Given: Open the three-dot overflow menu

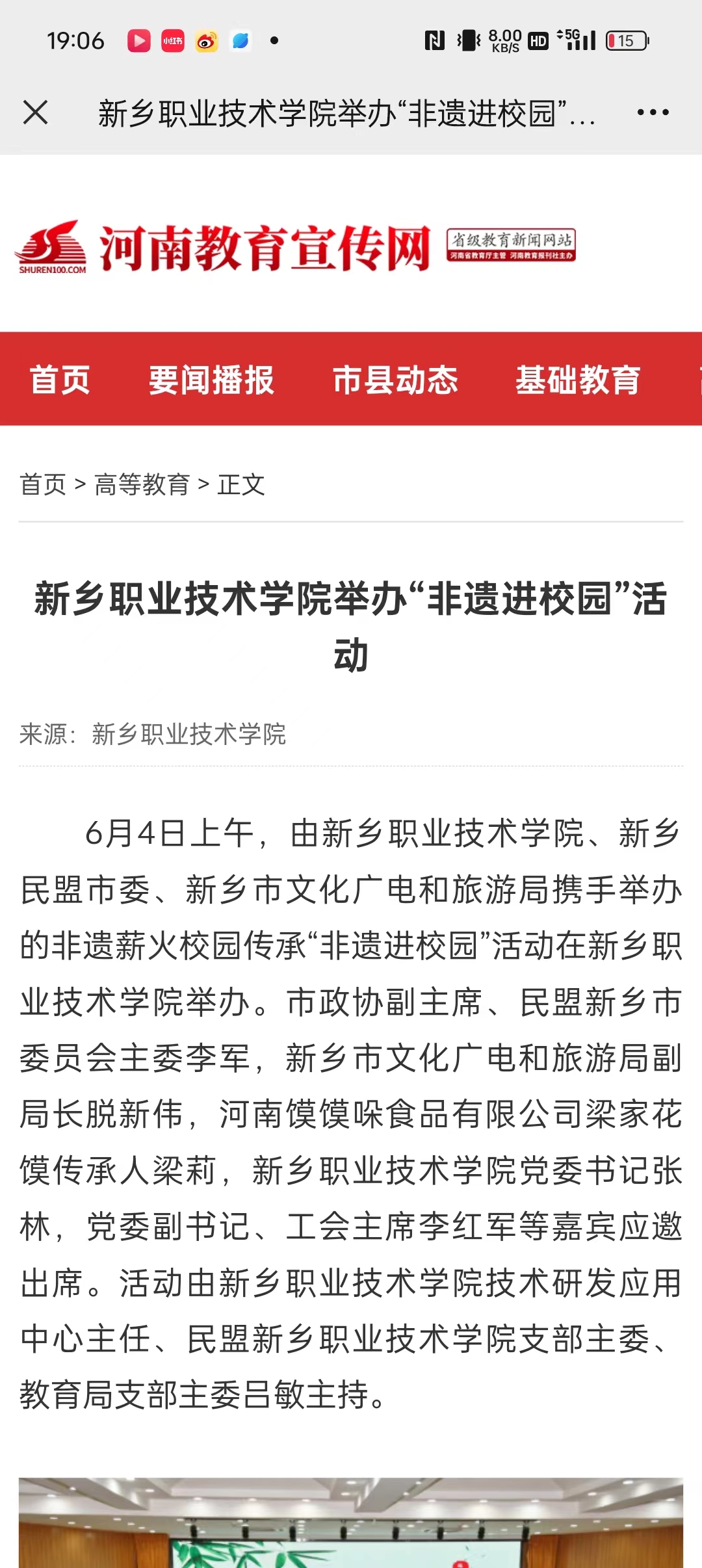Looking at the screenshot, I should 653,112.
